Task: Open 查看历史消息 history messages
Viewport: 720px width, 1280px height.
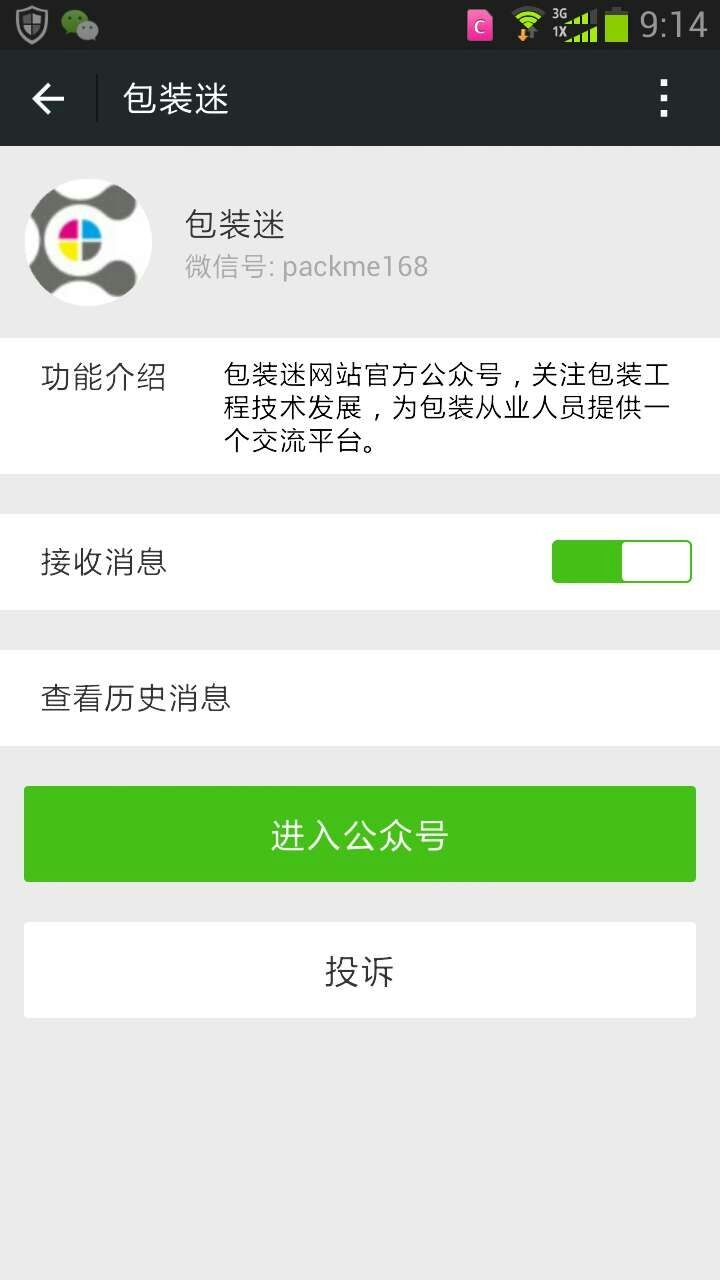Action: point(135,698)
